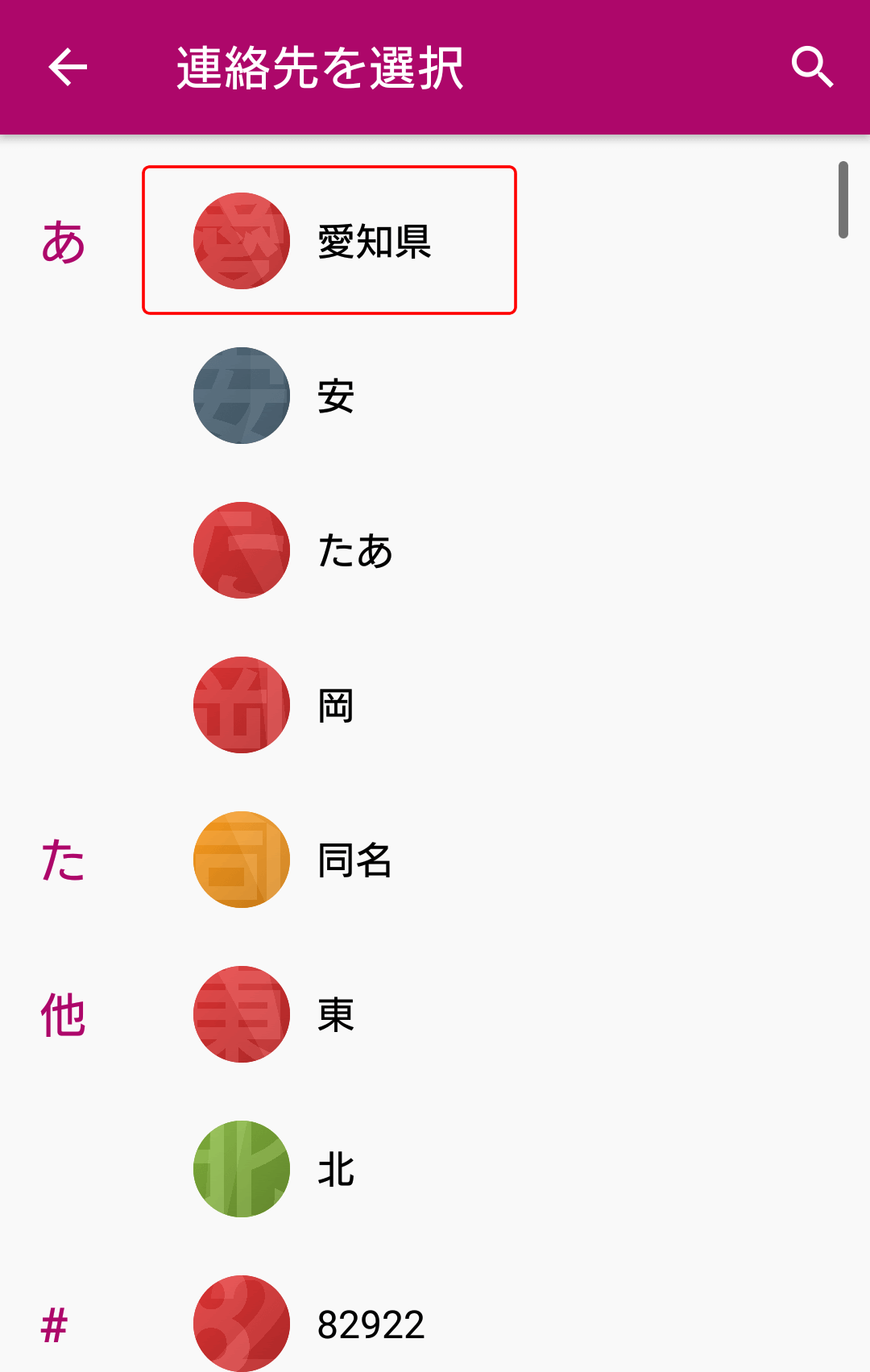Select the contact 岡
Image resolution: width=870 pixels, height=1372 pixels.
(x=336, y=706)
